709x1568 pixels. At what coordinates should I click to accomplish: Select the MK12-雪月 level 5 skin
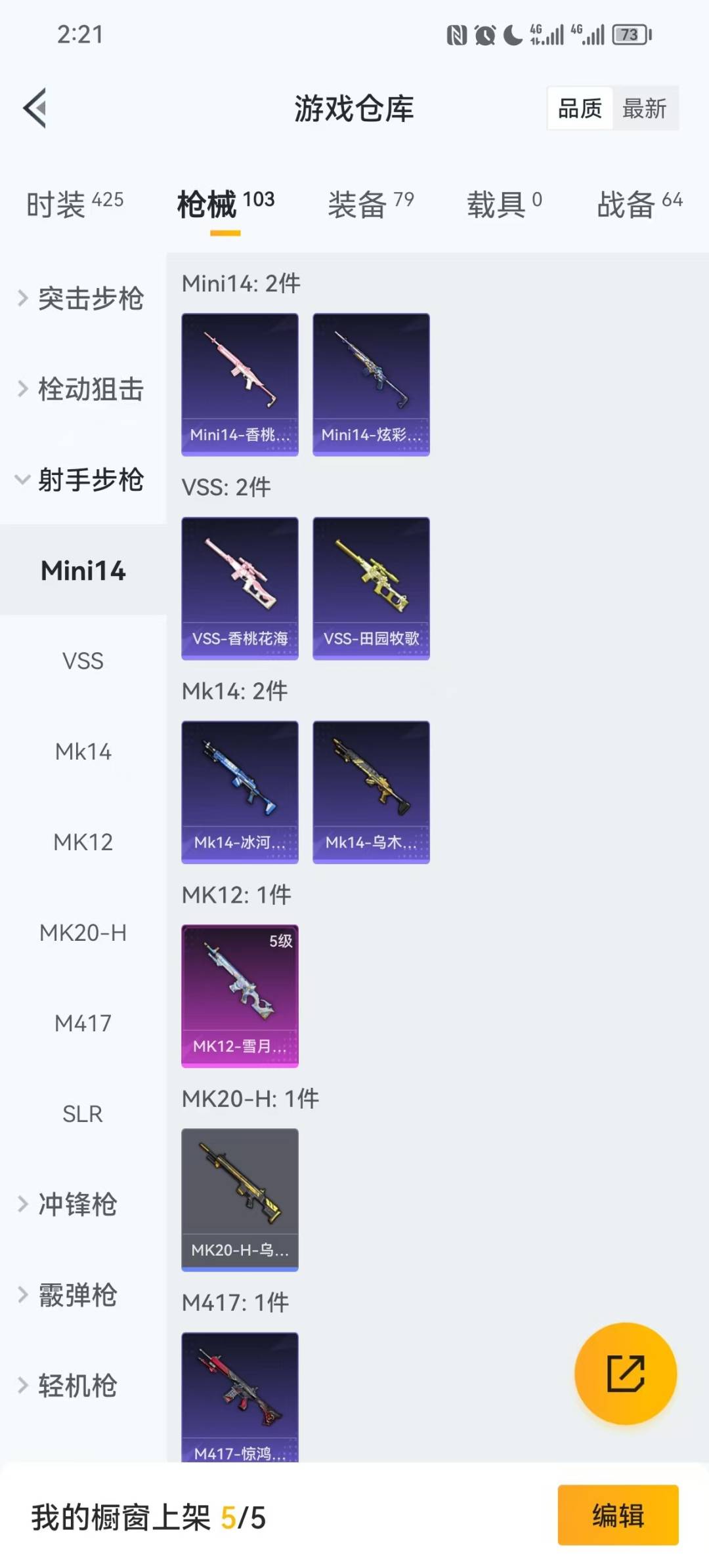point(240,994)
